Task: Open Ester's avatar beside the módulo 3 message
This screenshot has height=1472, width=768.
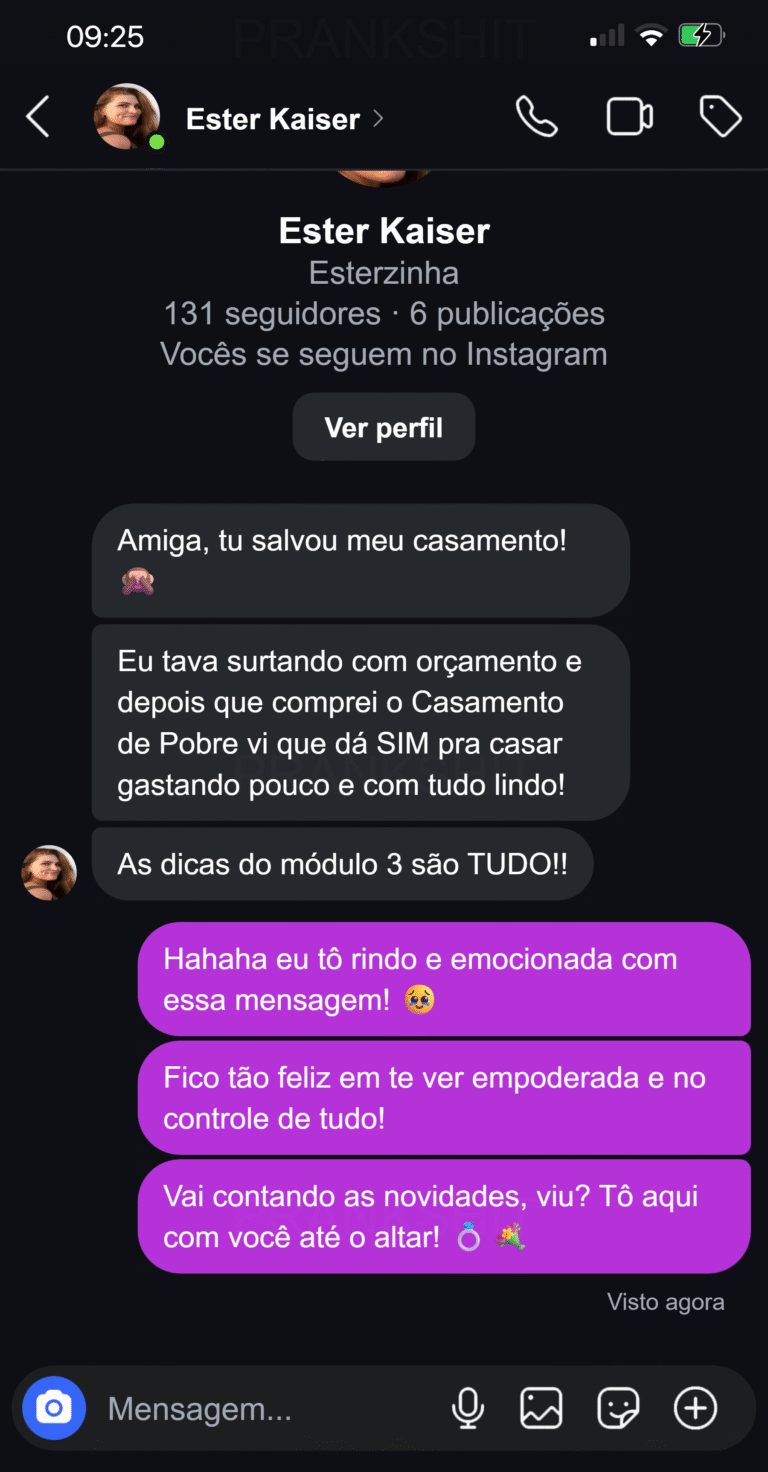Action: pos(49,872)
